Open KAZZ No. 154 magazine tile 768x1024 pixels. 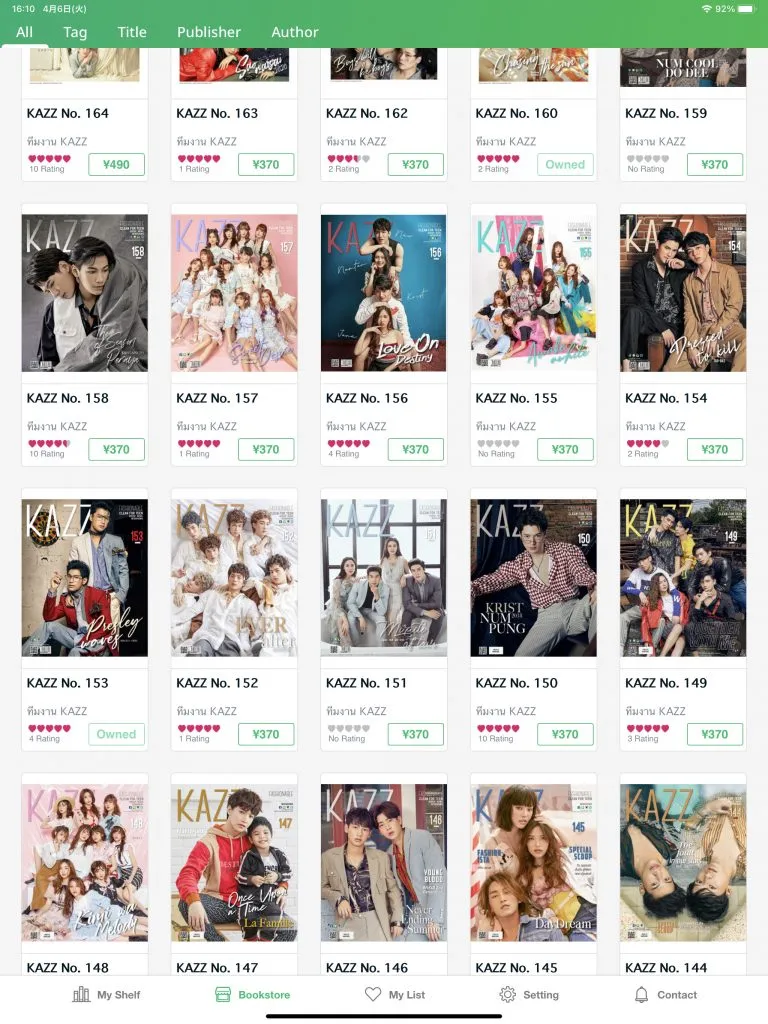coord(683,293)
